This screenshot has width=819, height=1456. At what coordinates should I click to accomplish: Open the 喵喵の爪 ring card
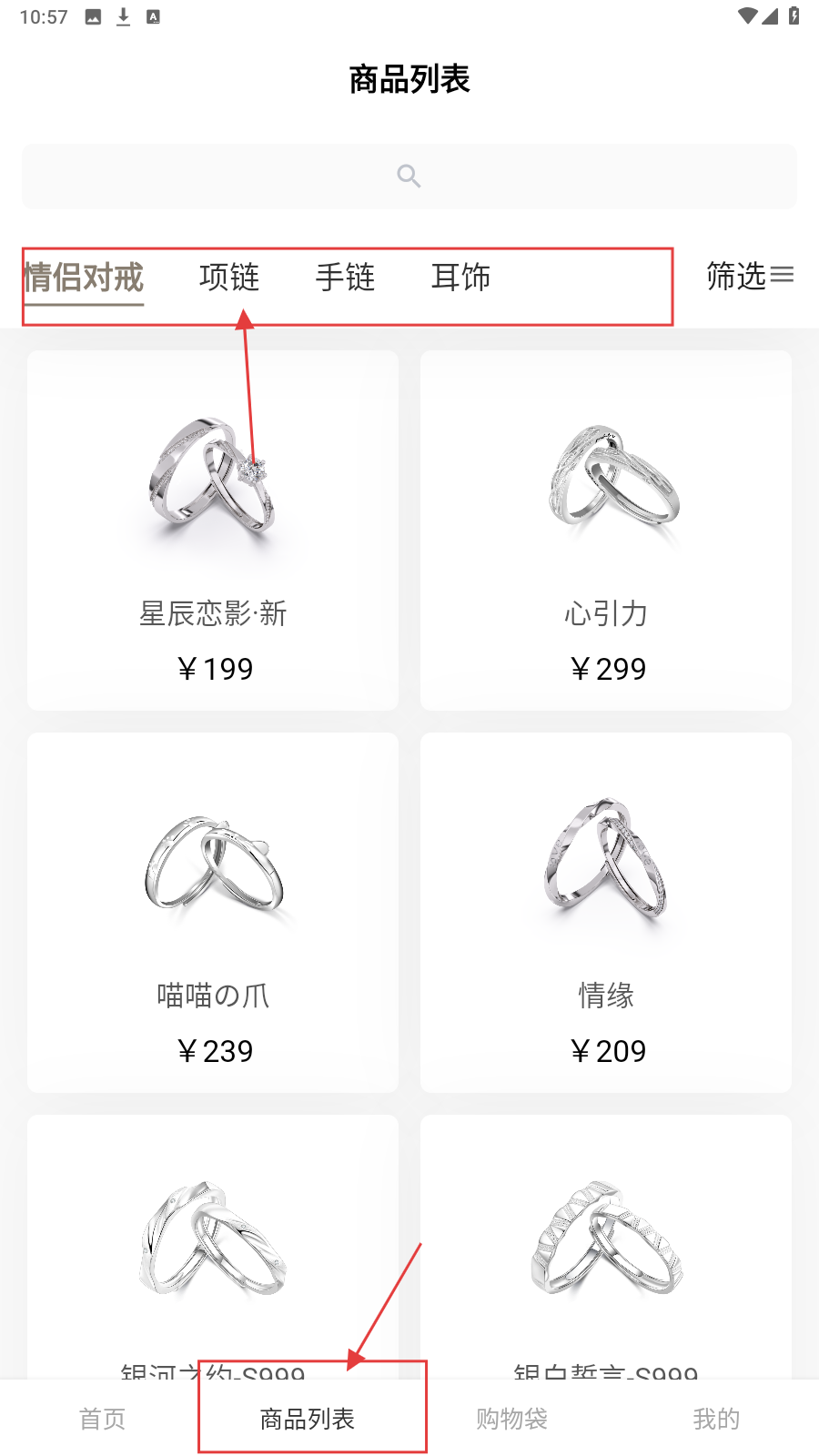click(x=213, y=912)
